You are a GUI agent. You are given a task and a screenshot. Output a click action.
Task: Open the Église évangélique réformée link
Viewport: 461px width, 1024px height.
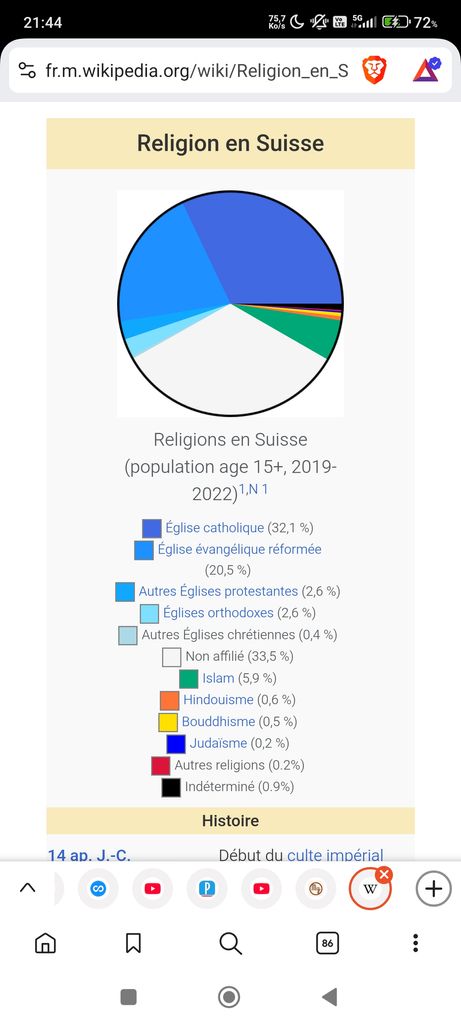pyautogui.click(x=240, y=549)
